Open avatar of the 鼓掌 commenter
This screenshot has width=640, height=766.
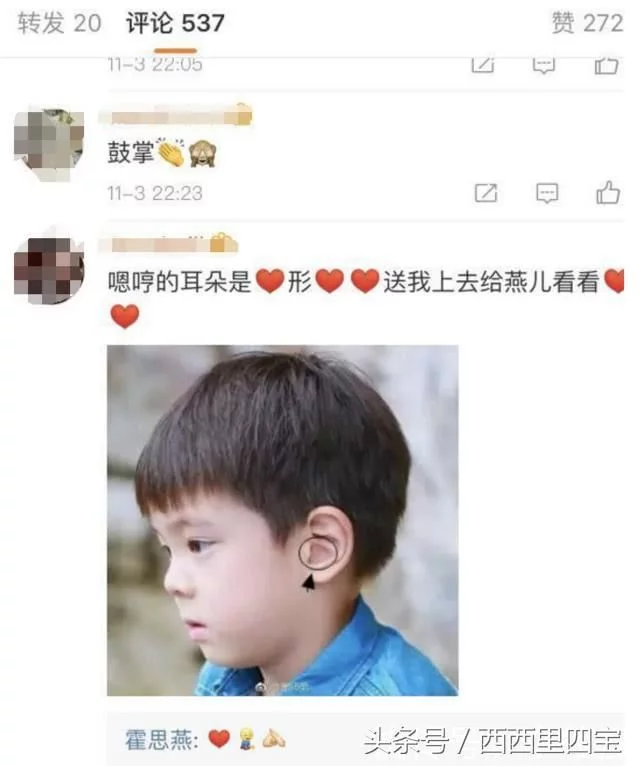pyautogui.click(x=48, y=144)
